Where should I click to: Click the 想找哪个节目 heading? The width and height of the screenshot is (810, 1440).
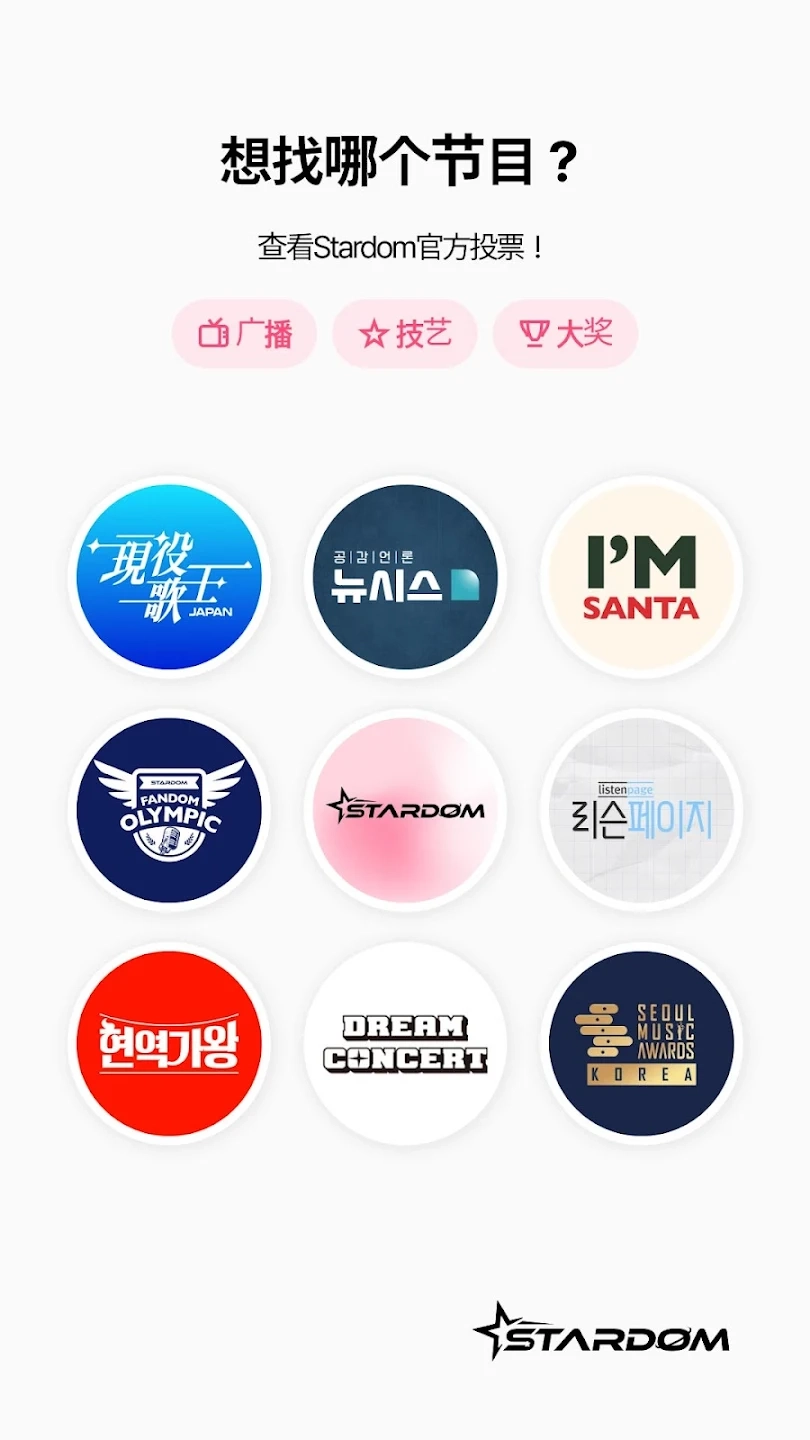(404, 160)
